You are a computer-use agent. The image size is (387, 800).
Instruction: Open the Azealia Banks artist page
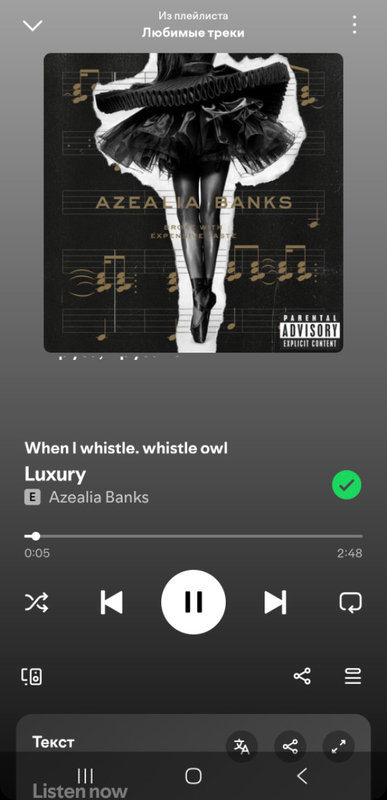point(99,497)
